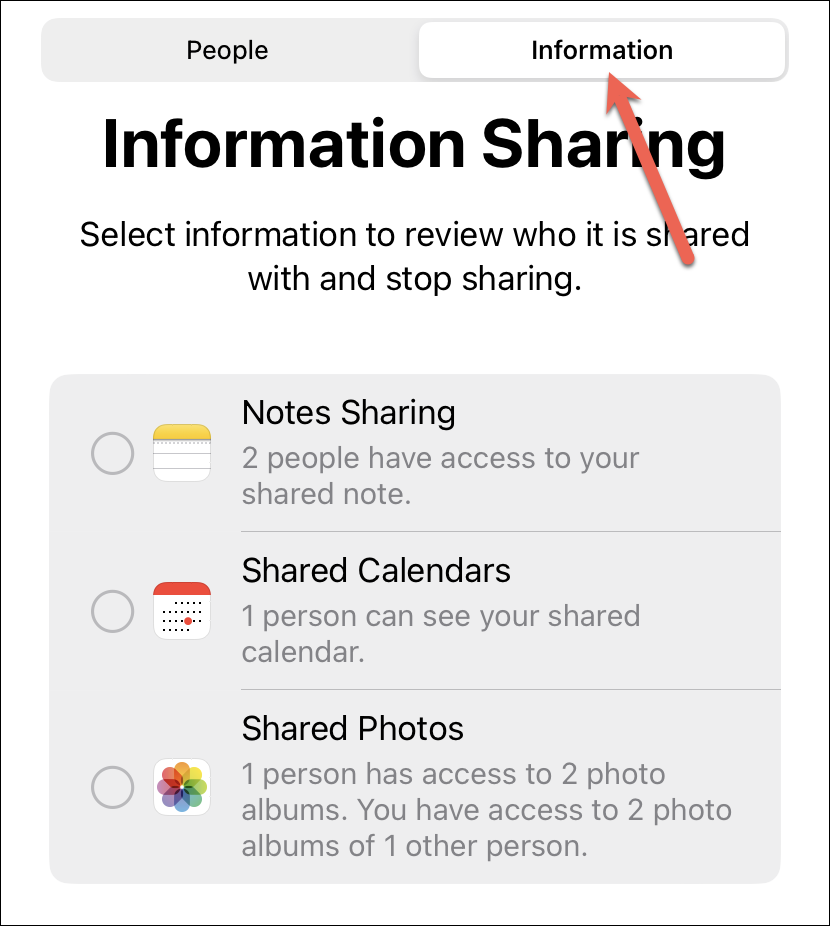Choose Shared Calendars for review

(112, 611)
